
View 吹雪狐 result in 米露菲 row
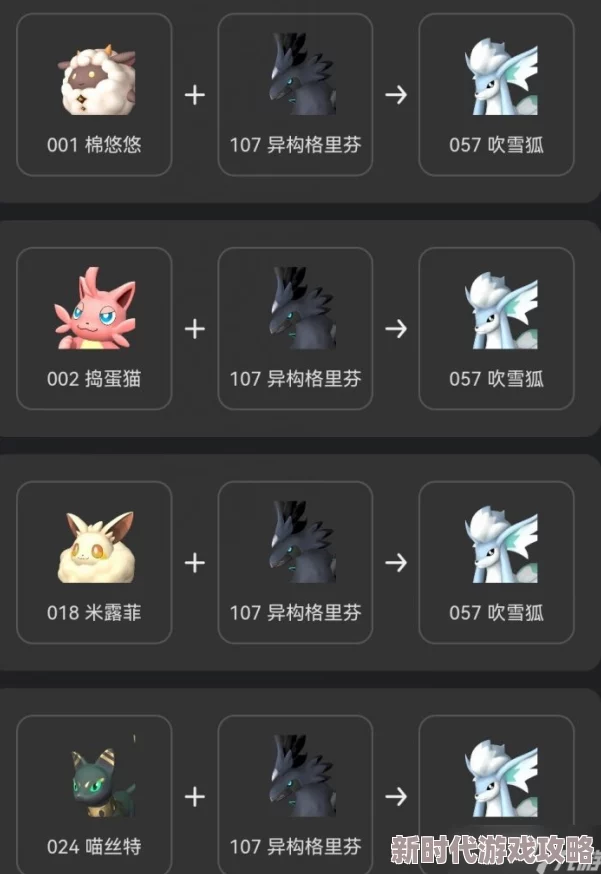click(x=496, y=562)
